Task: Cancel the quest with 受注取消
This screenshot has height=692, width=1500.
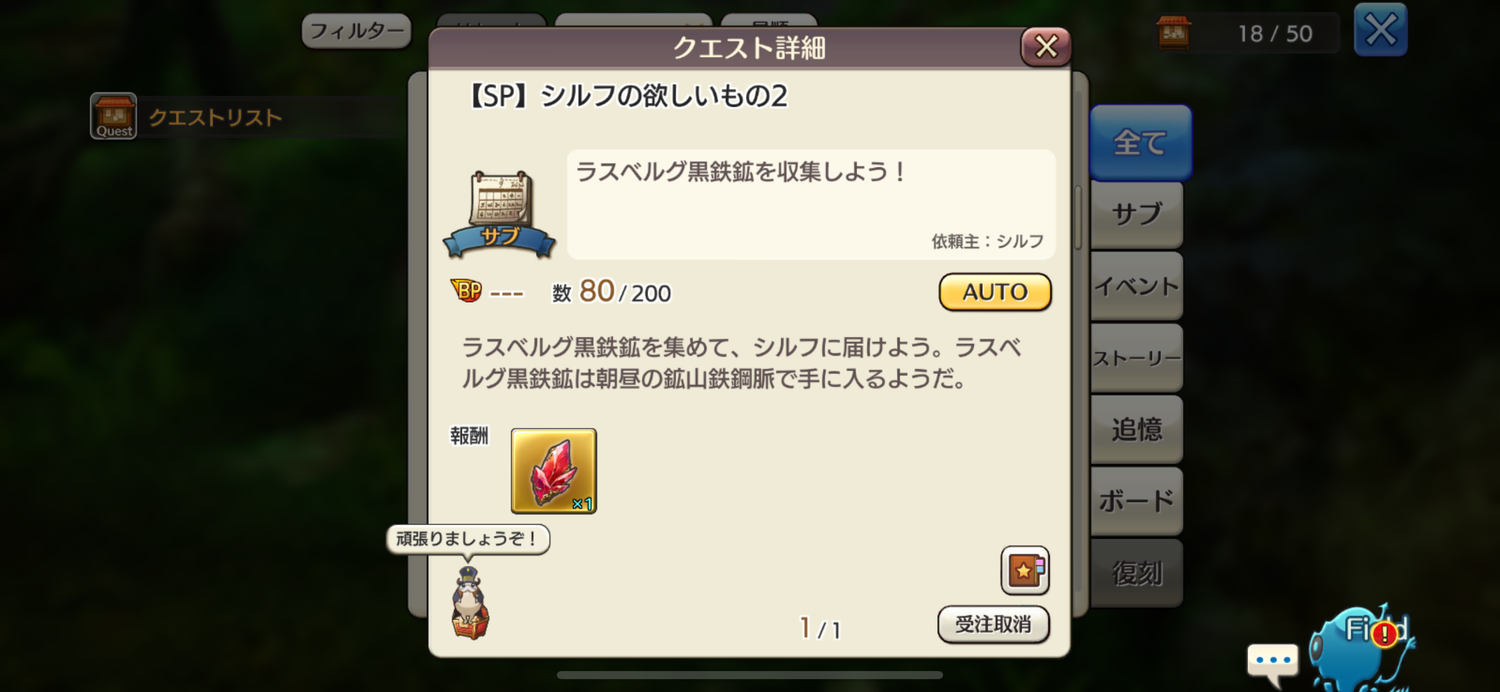Action: [x=993, y=624]
